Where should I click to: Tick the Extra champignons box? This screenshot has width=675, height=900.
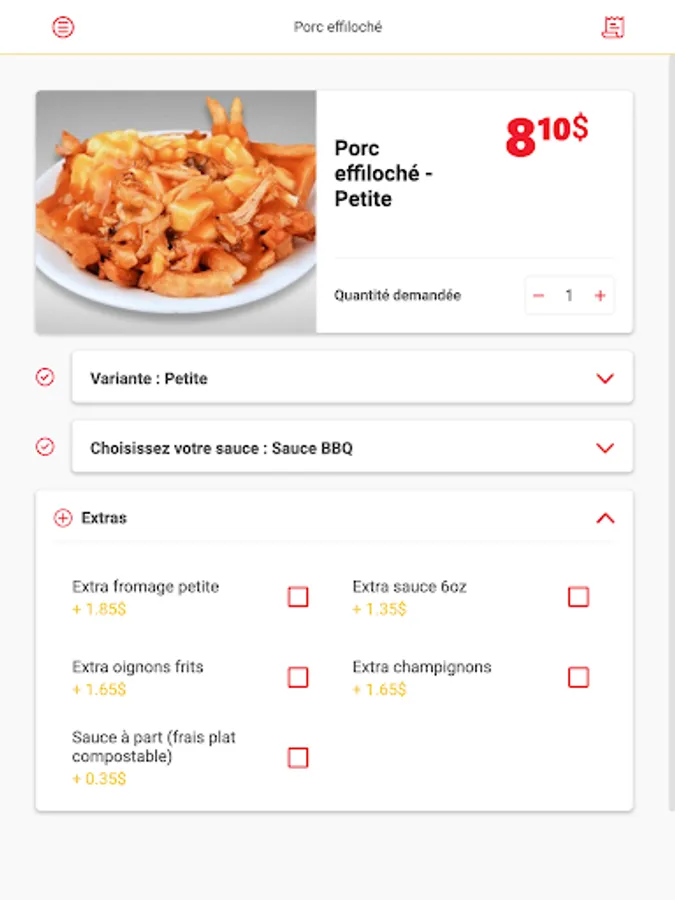[x=578, y=677]
